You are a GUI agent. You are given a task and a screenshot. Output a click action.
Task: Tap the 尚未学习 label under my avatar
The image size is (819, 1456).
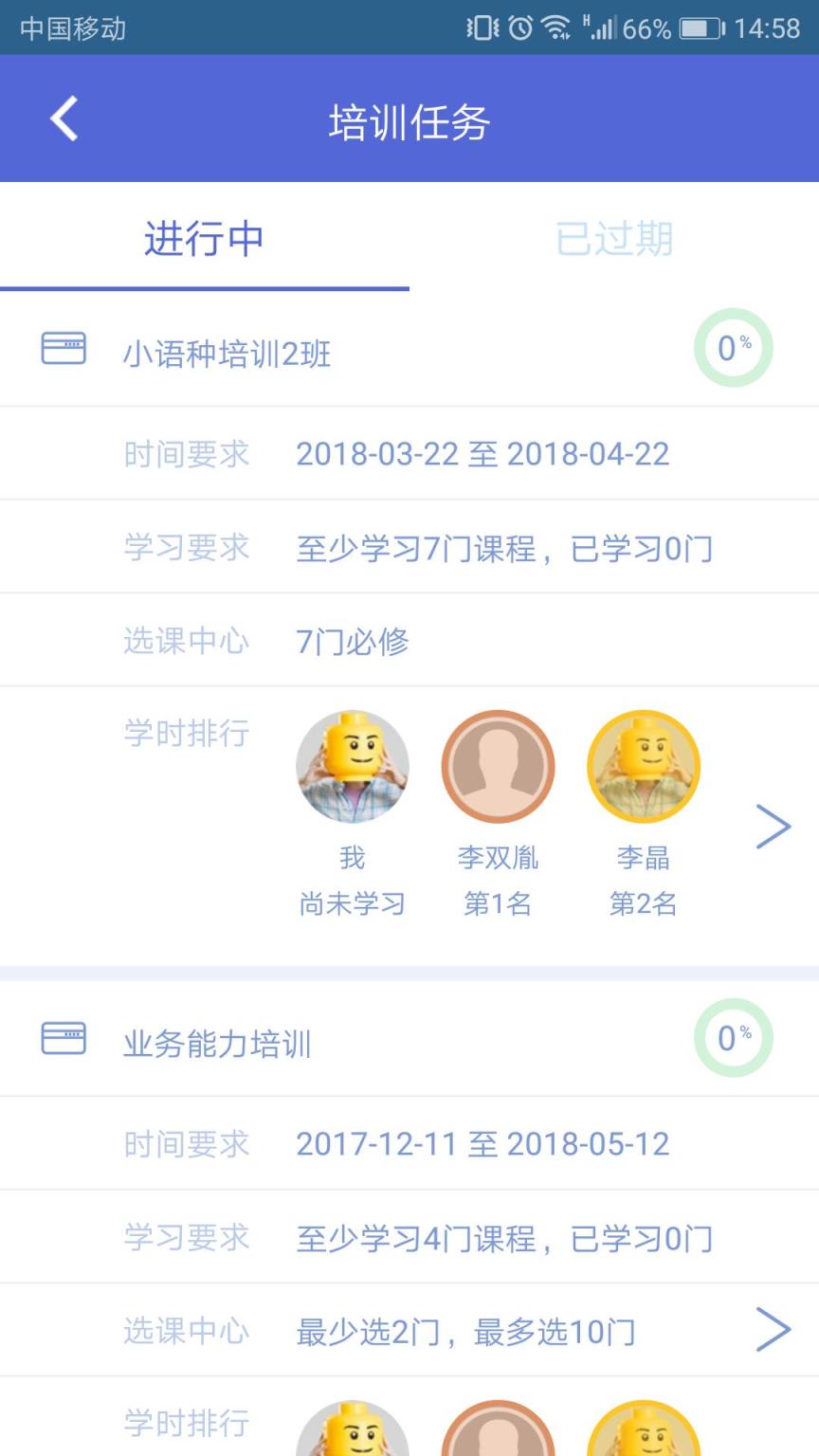pyautogui.click(x=352, y=903)
